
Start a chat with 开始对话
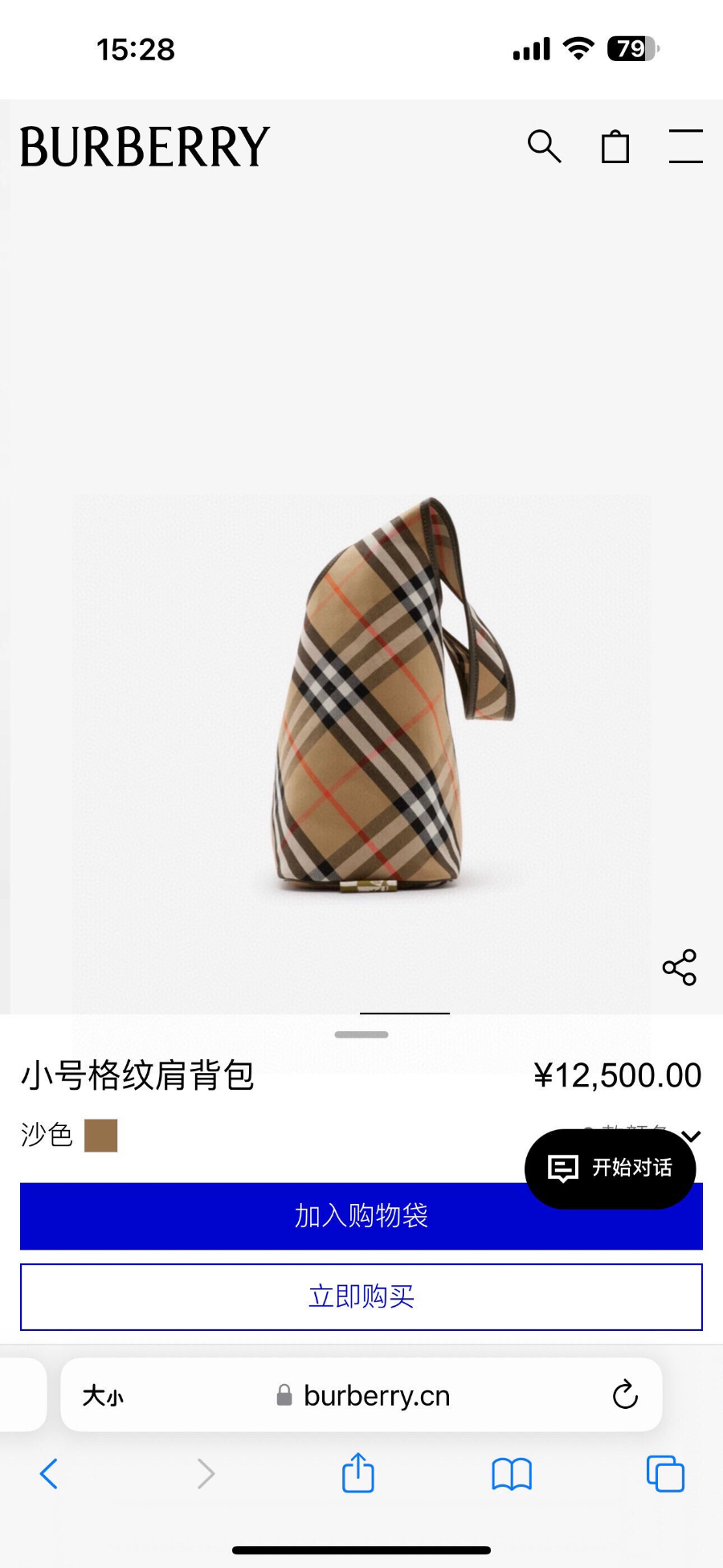click(x=610, y=1168)
